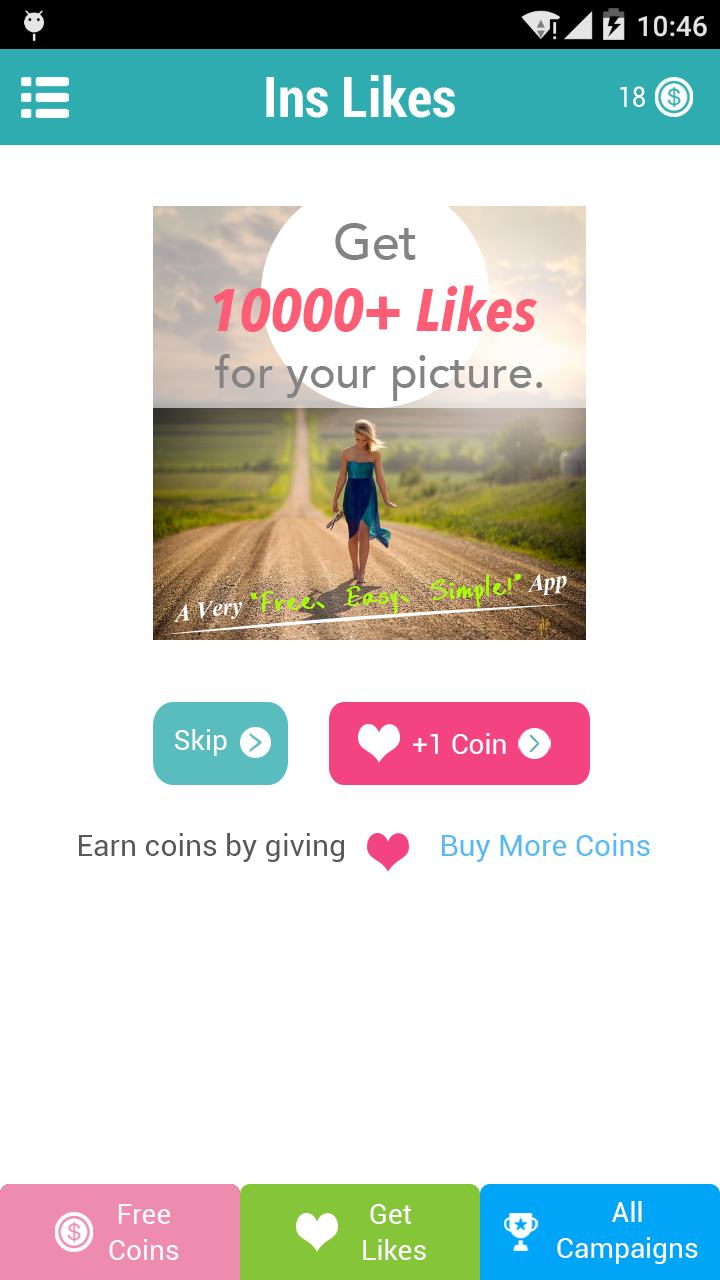720x1280 pixels.
Task: Open the coin balance icon
Action: [673, 98]
